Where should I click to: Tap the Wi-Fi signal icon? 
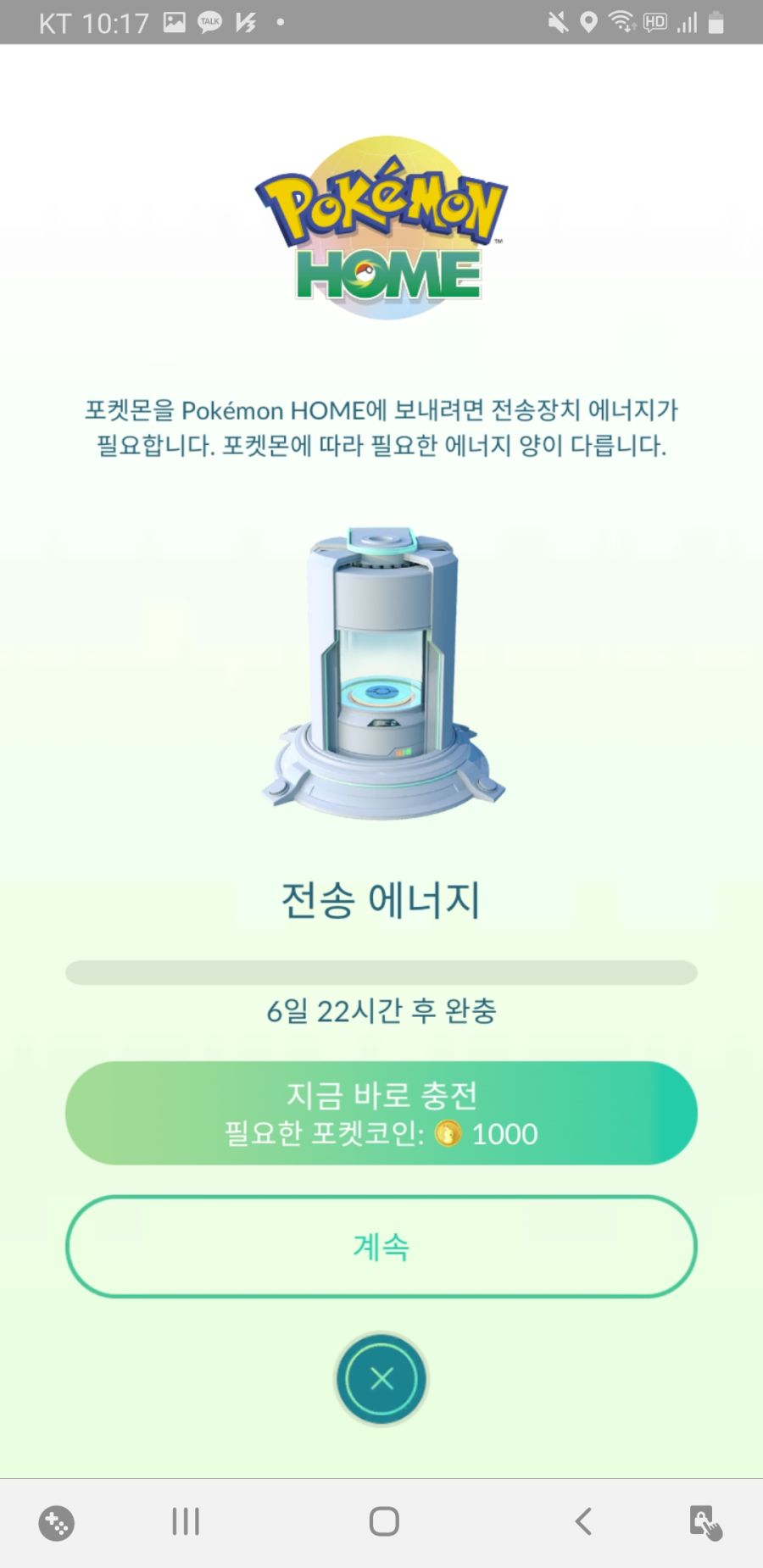621,21
